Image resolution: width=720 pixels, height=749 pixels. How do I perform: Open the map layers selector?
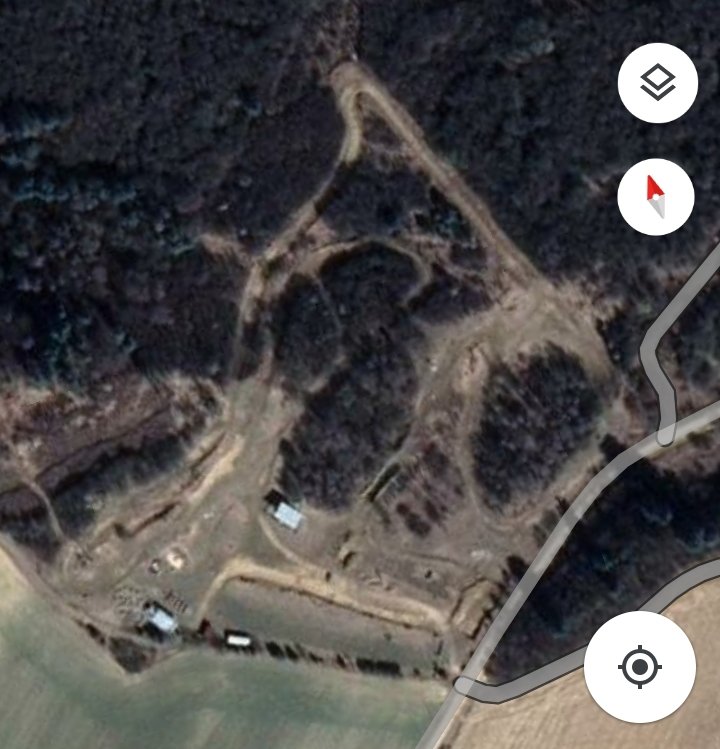pyautogui.click(x=657, y=84)
